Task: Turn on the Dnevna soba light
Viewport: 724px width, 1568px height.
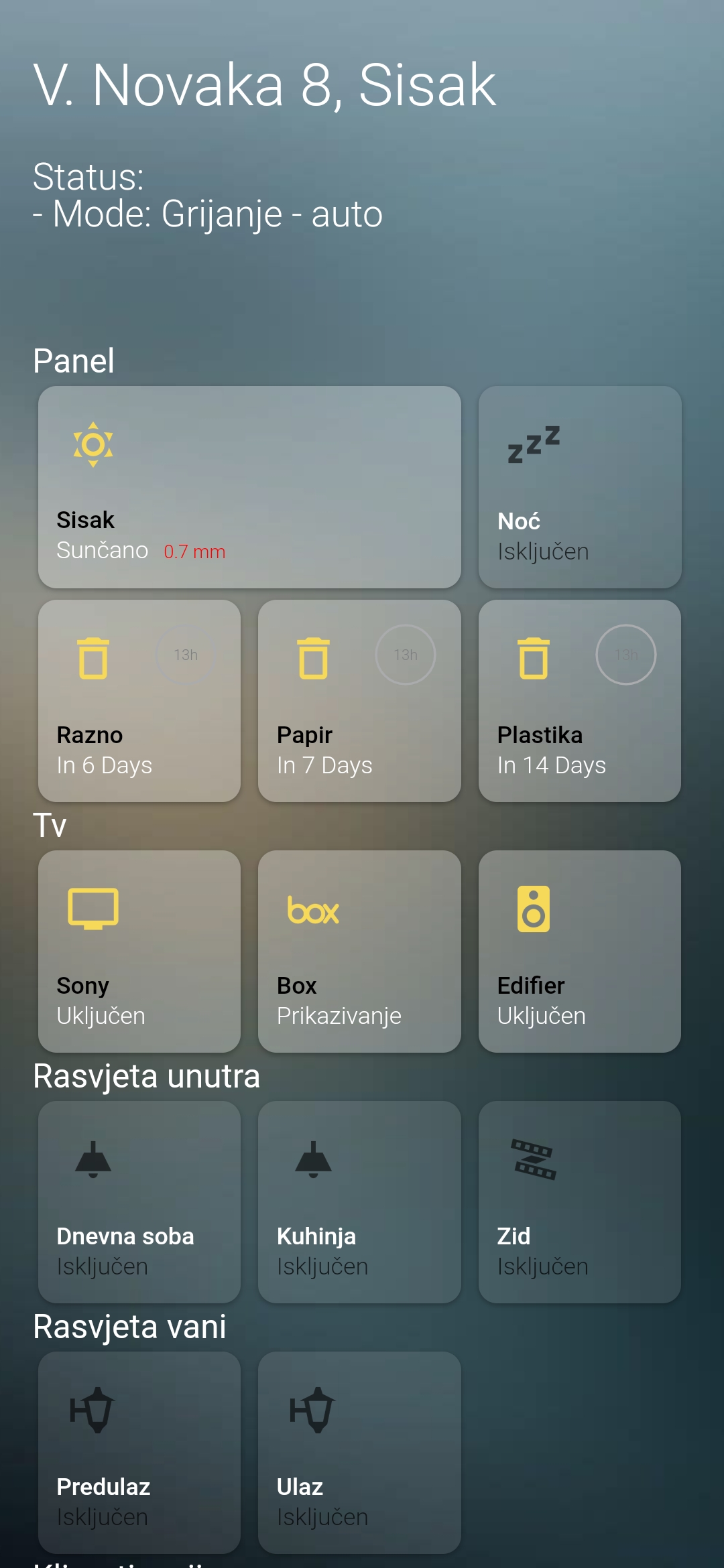Action: 139,1202
